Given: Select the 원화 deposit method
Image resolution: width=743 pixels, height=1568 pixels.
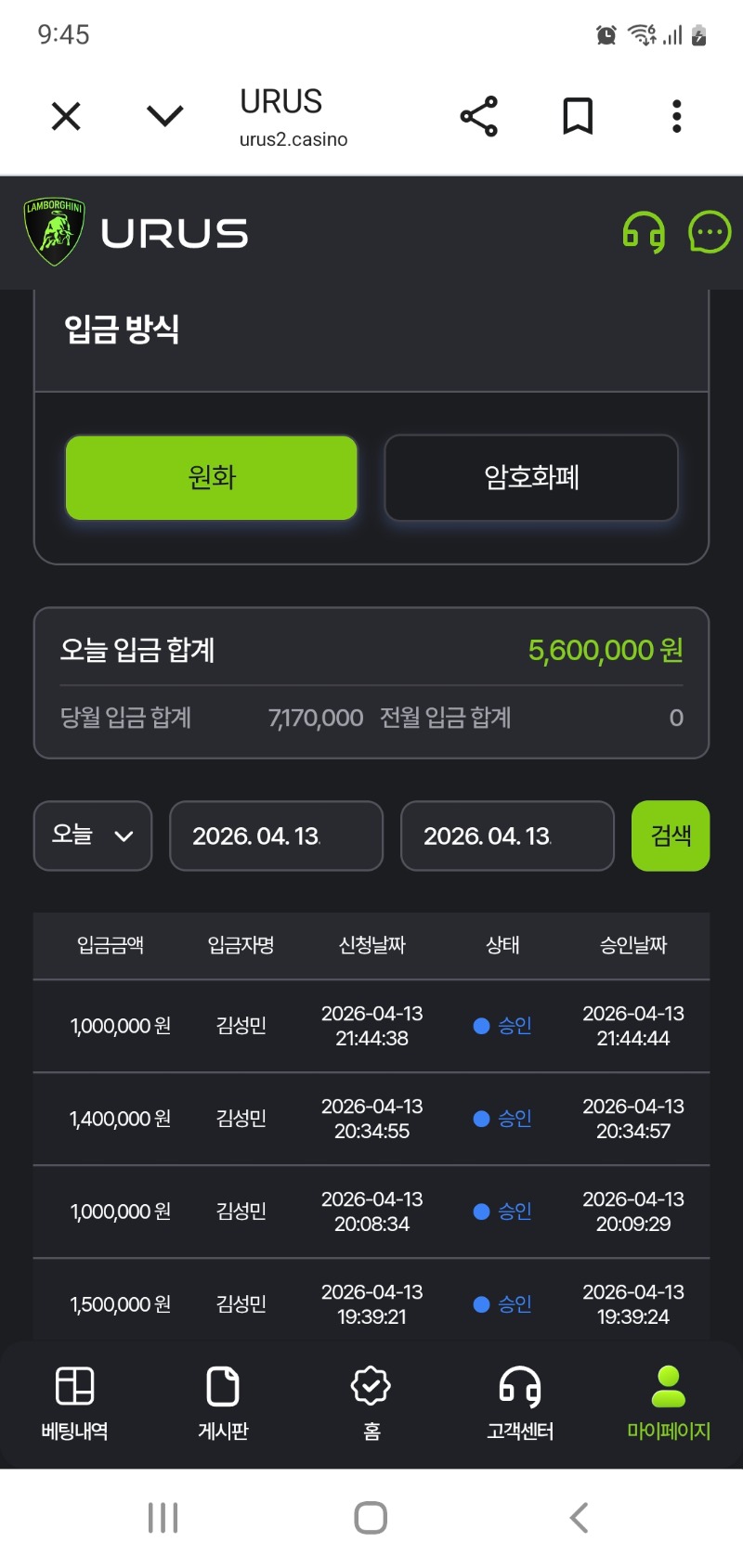Looking at the screenshot, I should pos(211,478).
